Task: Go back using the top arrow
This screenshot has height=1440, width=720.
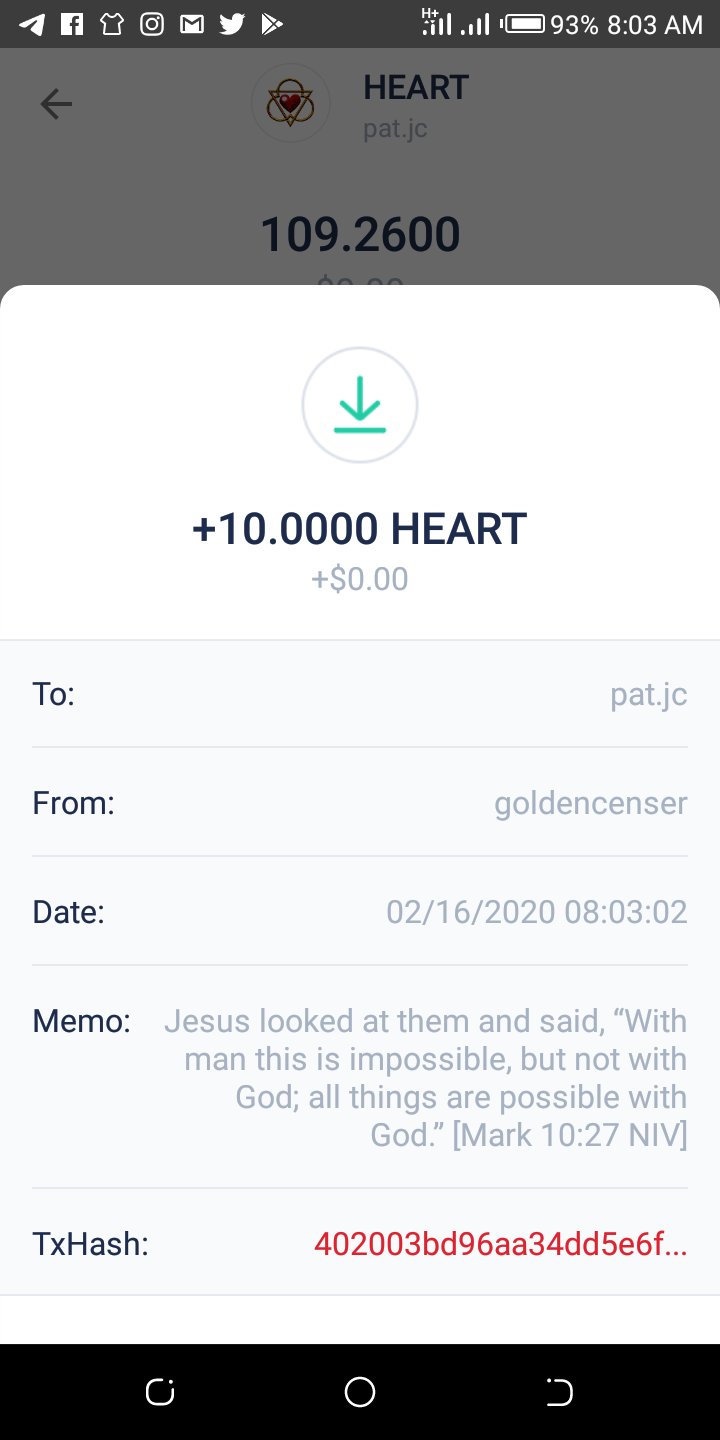Action: click(x=56, y=104)
